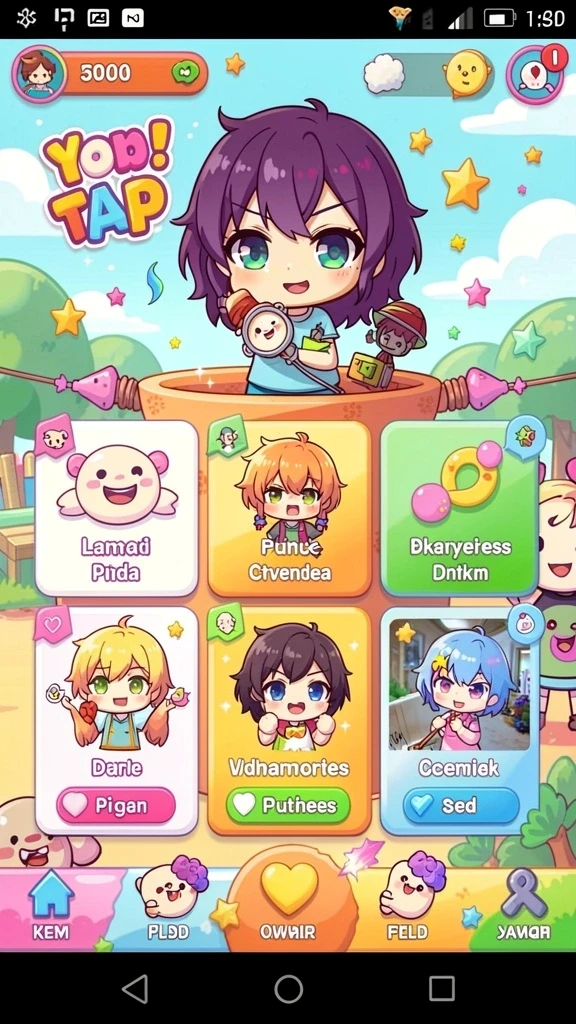The width and height of the screenshot is (576, 1024).
Task: Open the green Dkaryetess Dntkm card
Action: pyautogui.click(x=461, y=508)
